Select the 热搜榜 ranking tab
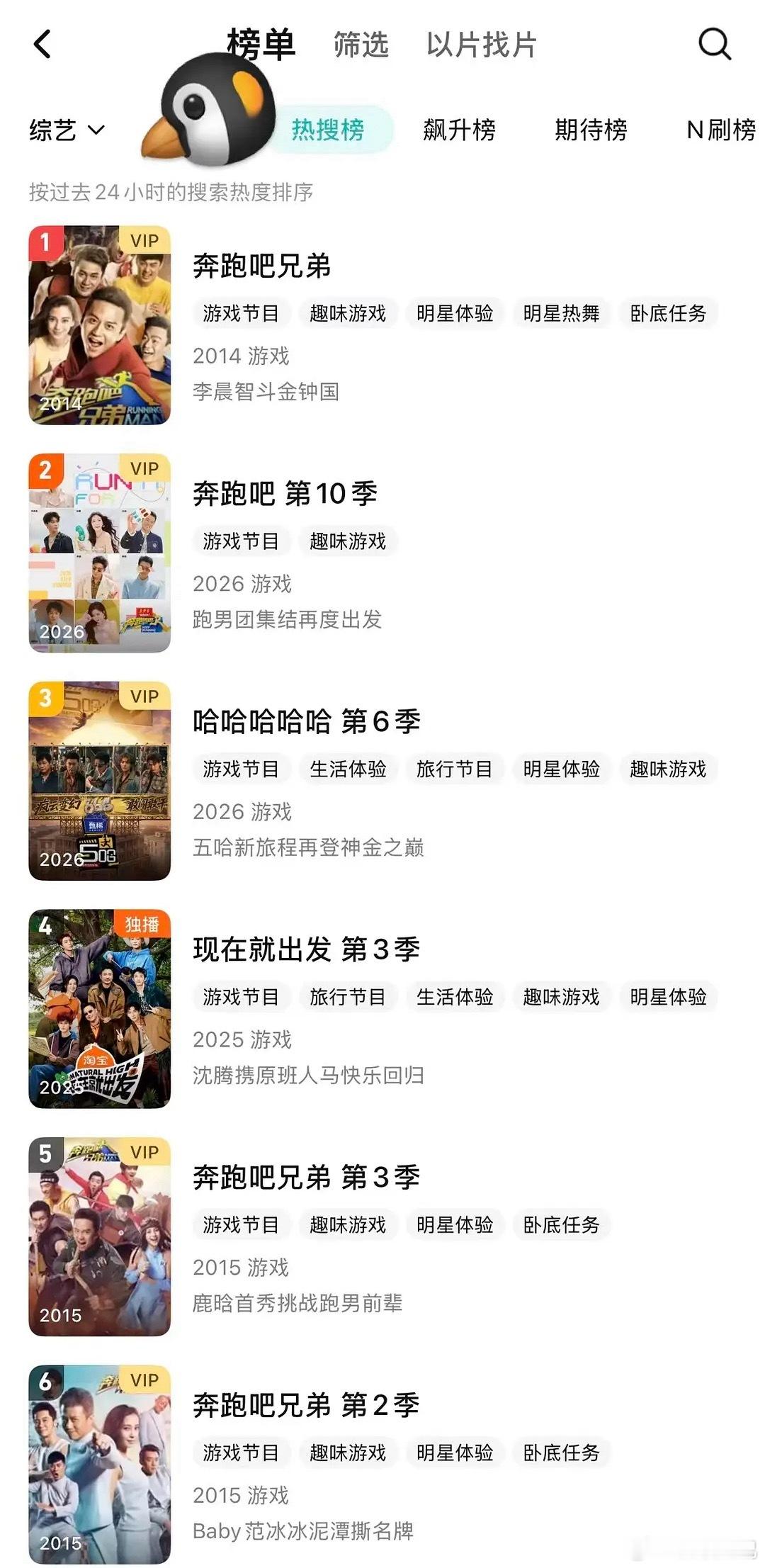 (x=328, y=130)
